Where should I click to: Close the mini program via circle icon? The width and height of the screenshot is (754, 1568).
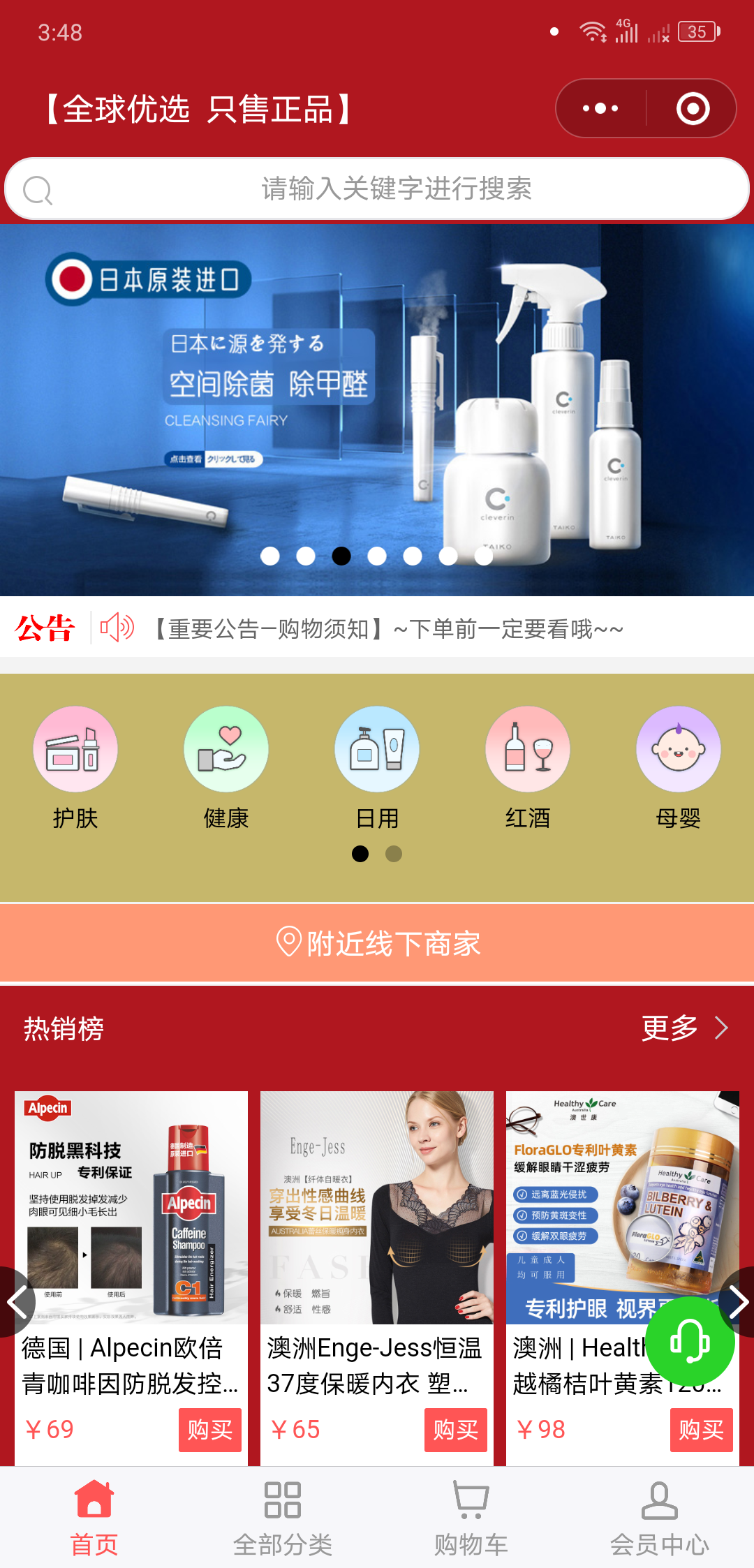click(x=693, y=108)
